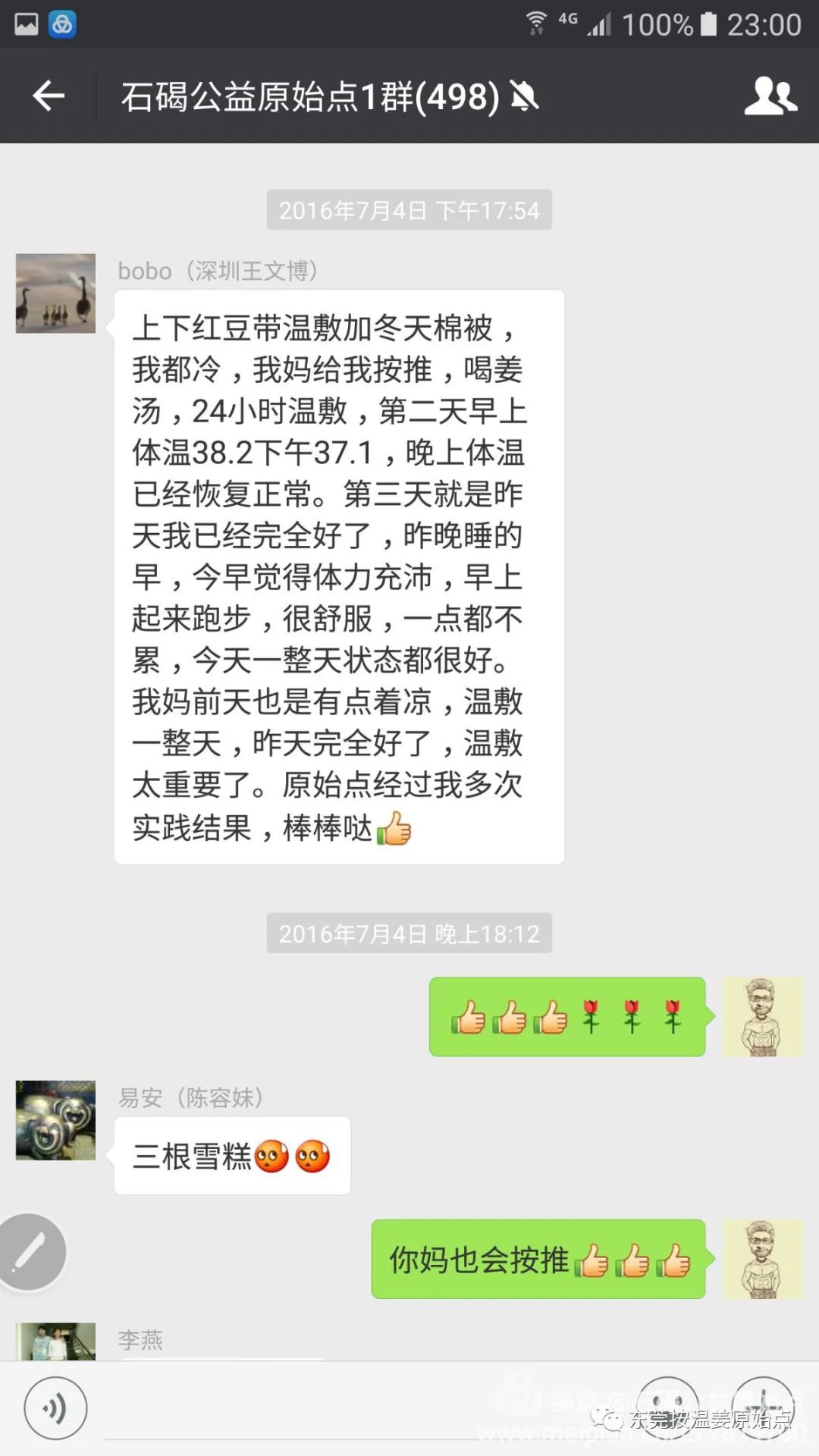The image size is (819, 1456).
Task: Open the plus attachments menu
Action: (763, 1409)
